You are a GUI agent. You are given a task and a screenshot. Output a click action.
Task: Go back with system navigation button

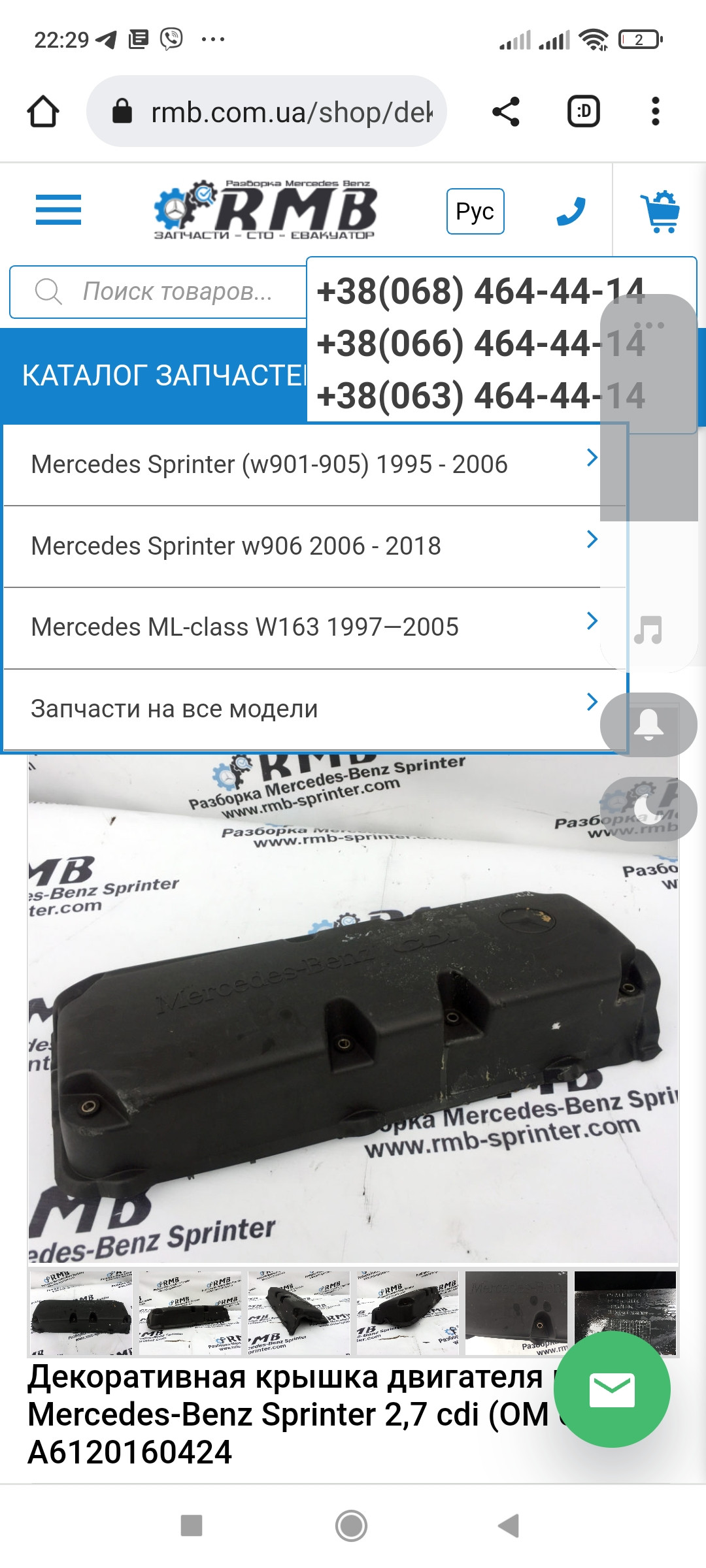pyautogui.click(x=509, y=1526)
